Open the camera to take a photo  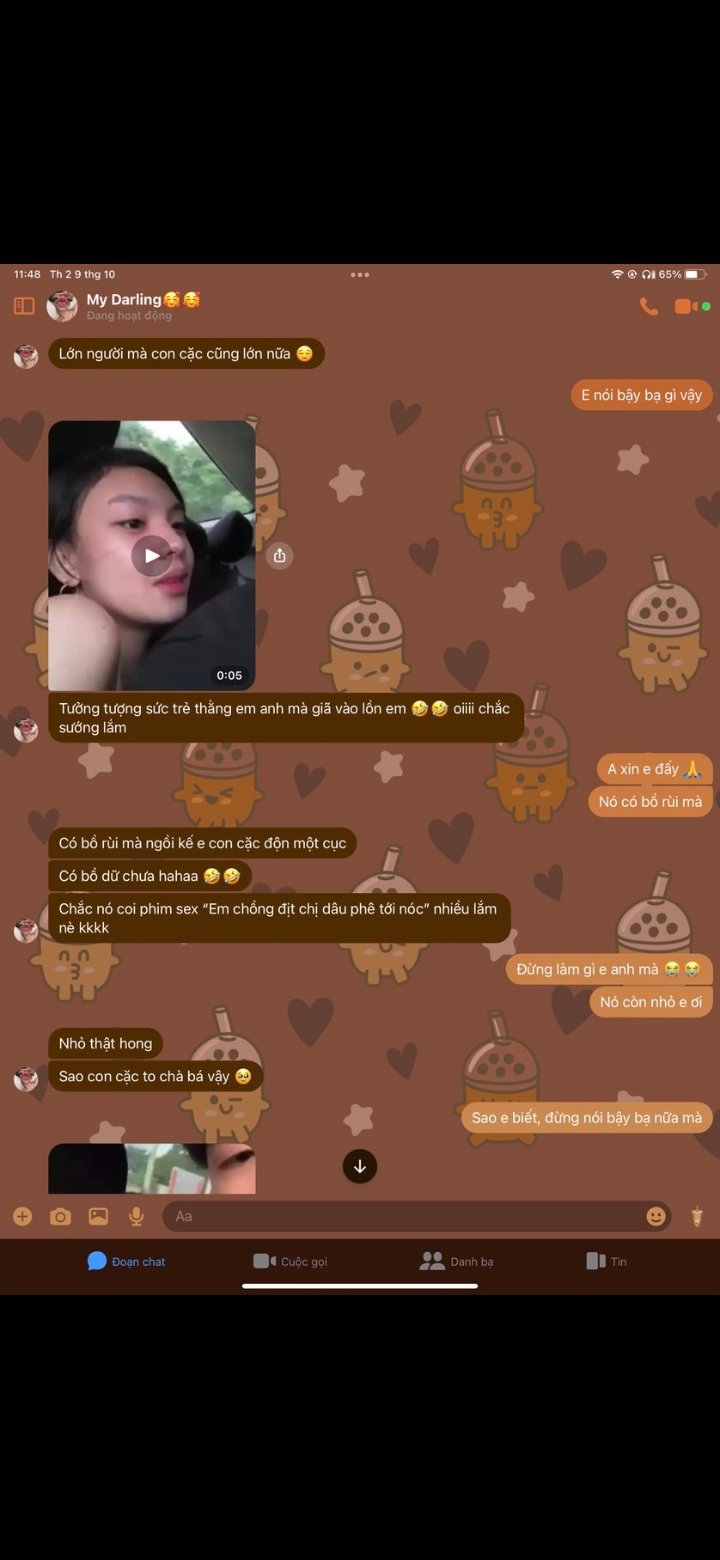pos(61,1216)
